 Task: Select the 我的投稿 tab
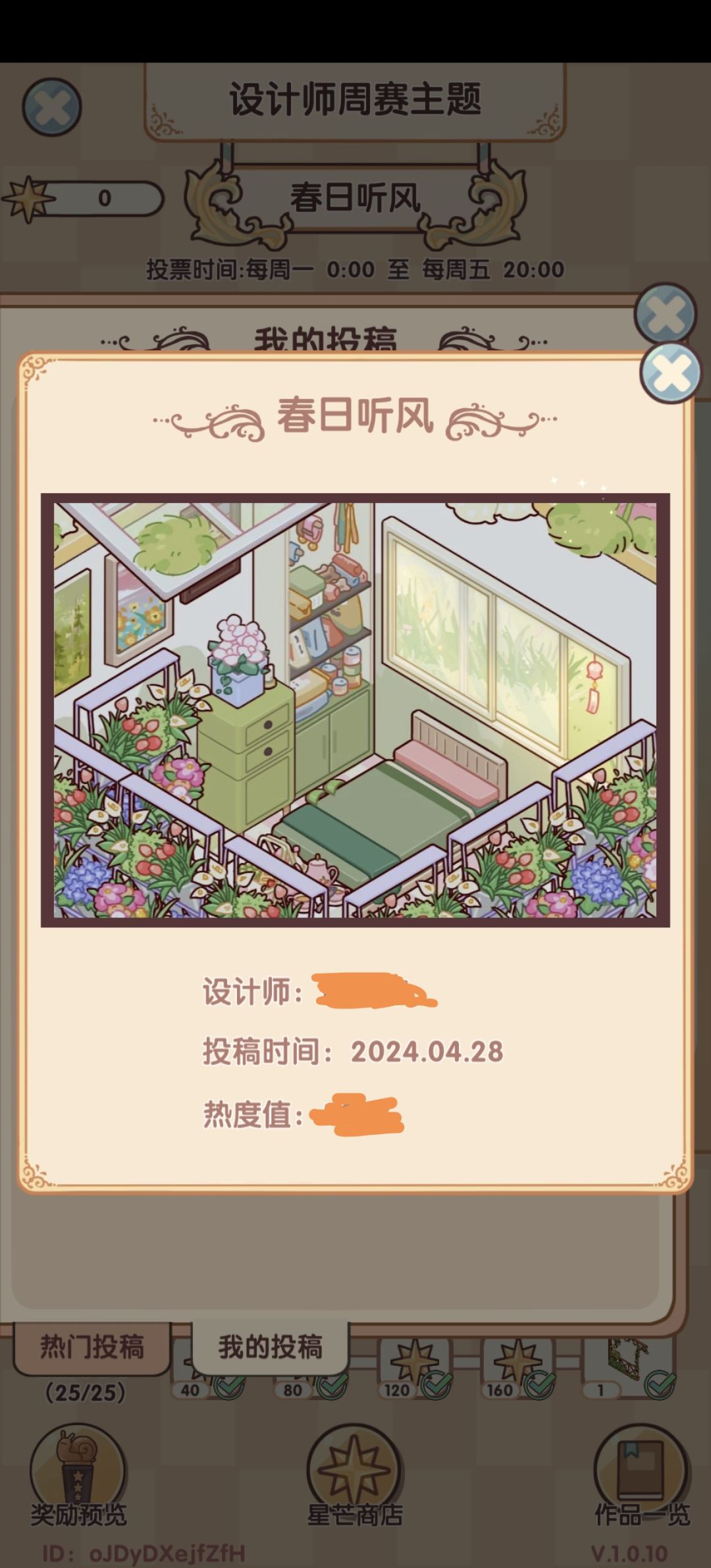[271, 1347]
